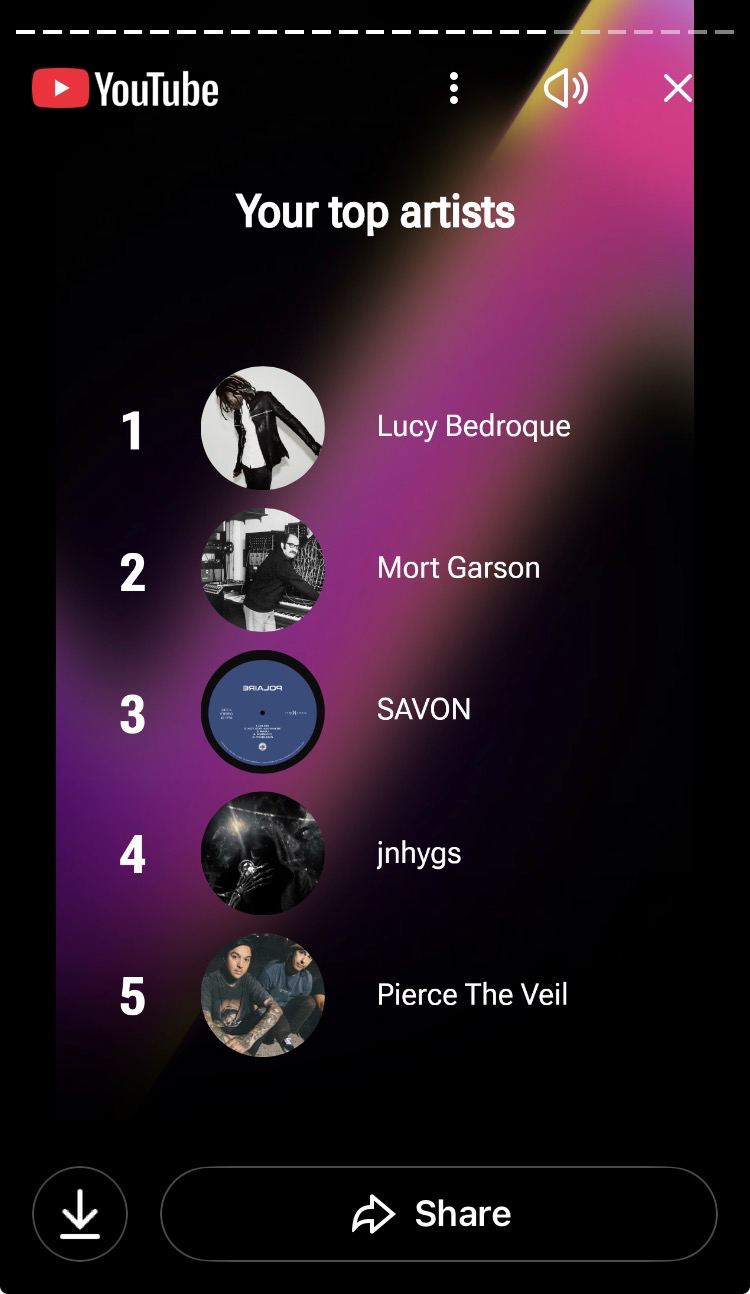Image resolution: width=750 pixels, height=1294 pixels.
Task: Download this top artists card
Action: (x=80, y=1214)
